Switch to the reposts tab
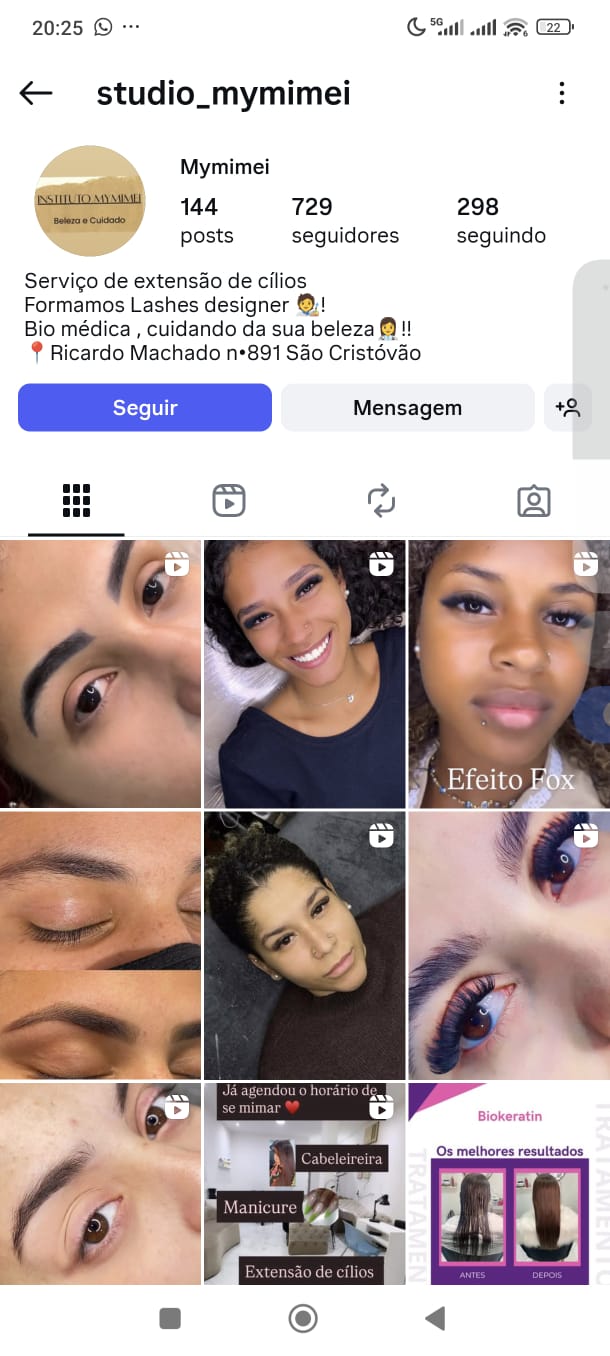The height and width of the screenshot is (1356, 610). (x=381, y=500)
